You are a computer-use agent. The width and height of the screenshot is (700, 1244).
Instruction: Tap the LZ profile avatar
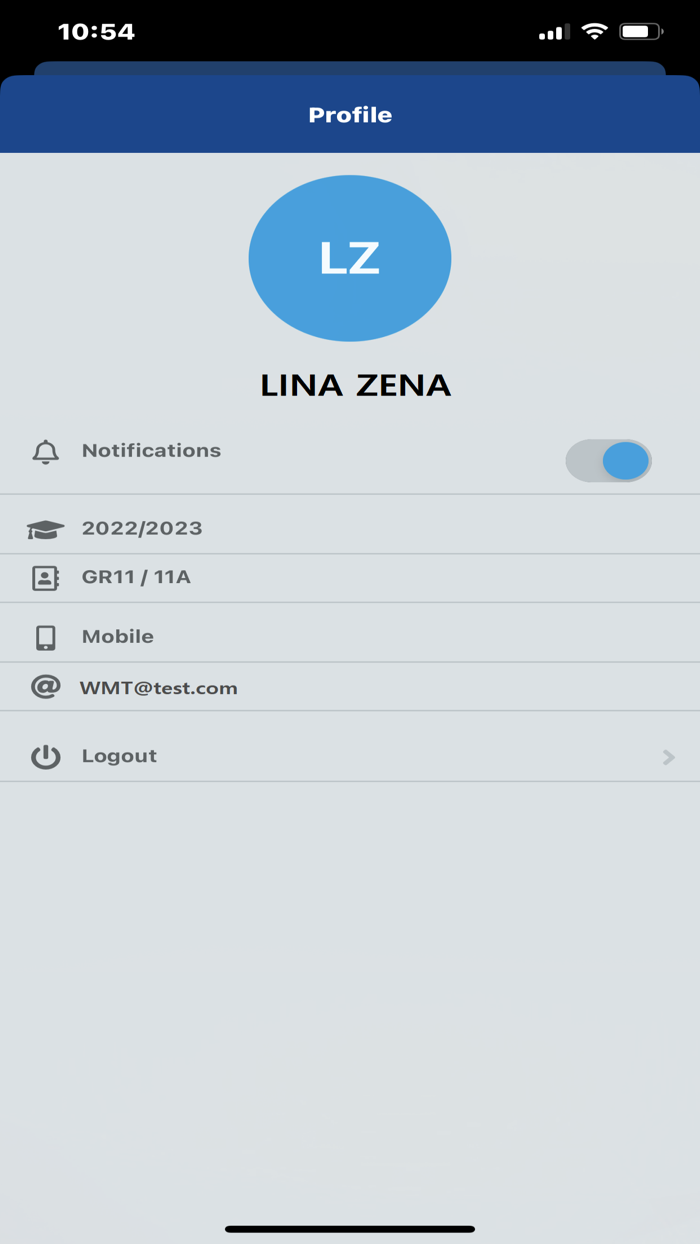click(x=350, y=258)
